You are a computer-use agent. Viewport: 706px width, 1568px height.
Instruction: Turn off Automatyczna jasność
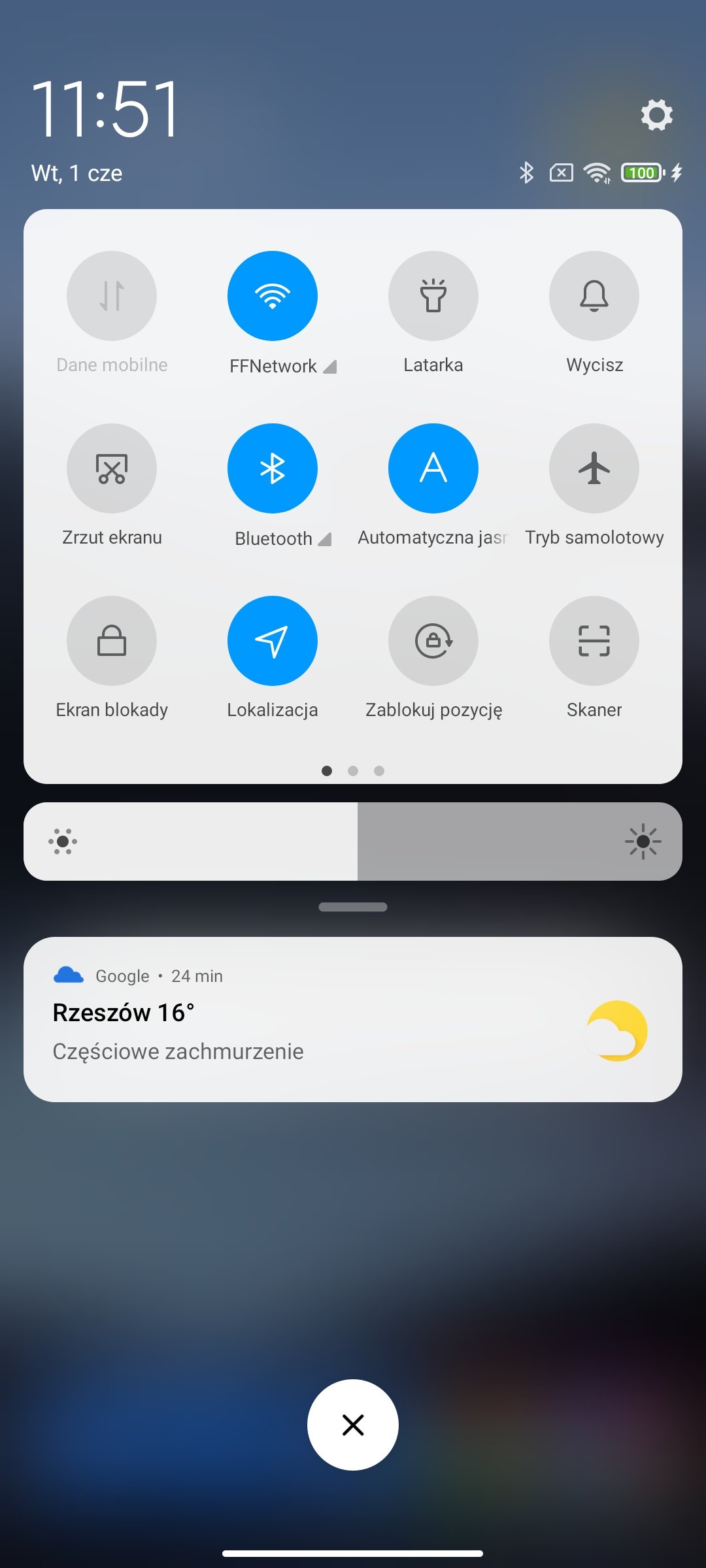click(433, 468)
